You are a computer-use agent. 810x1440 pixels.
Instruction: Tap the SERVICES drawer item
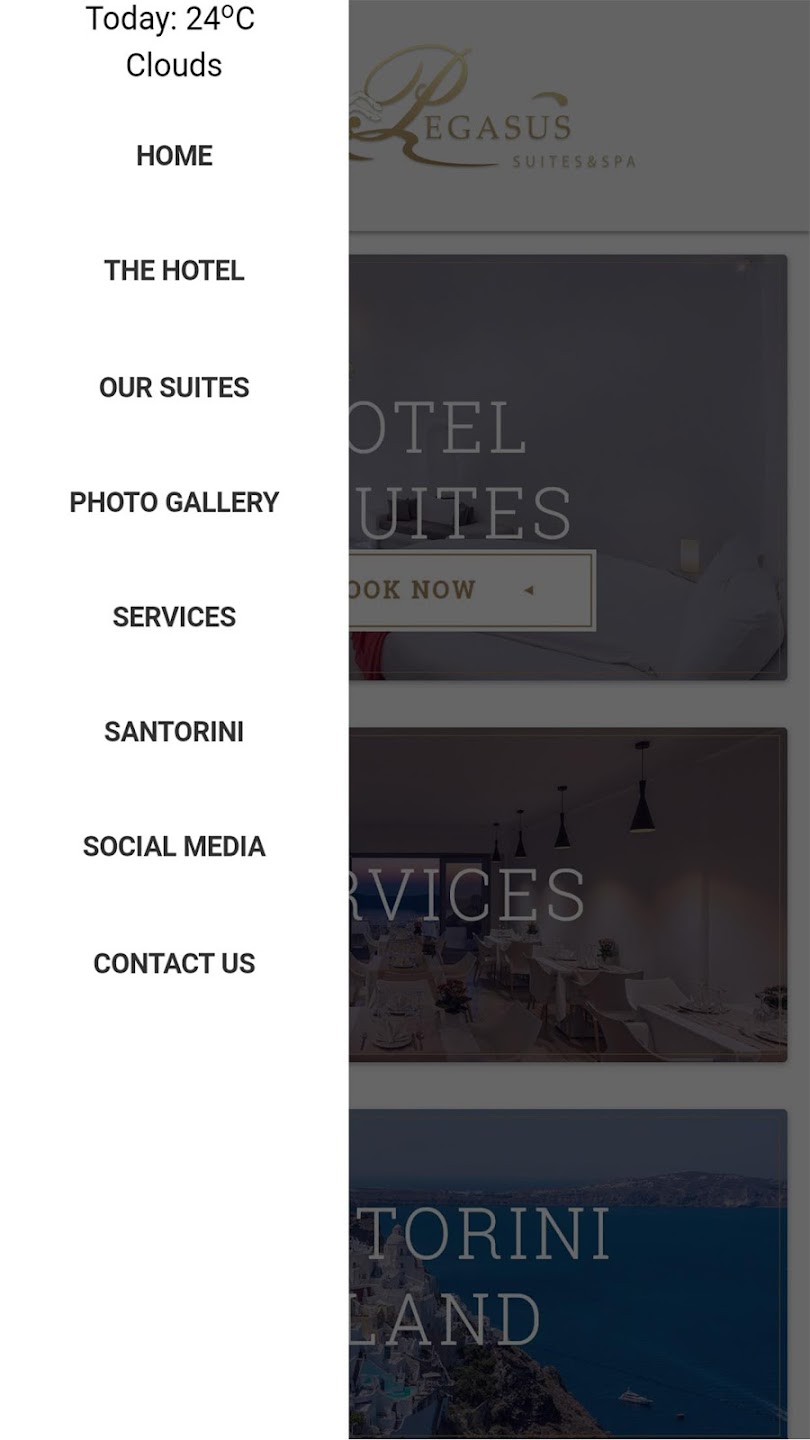(x=174, y=617)
